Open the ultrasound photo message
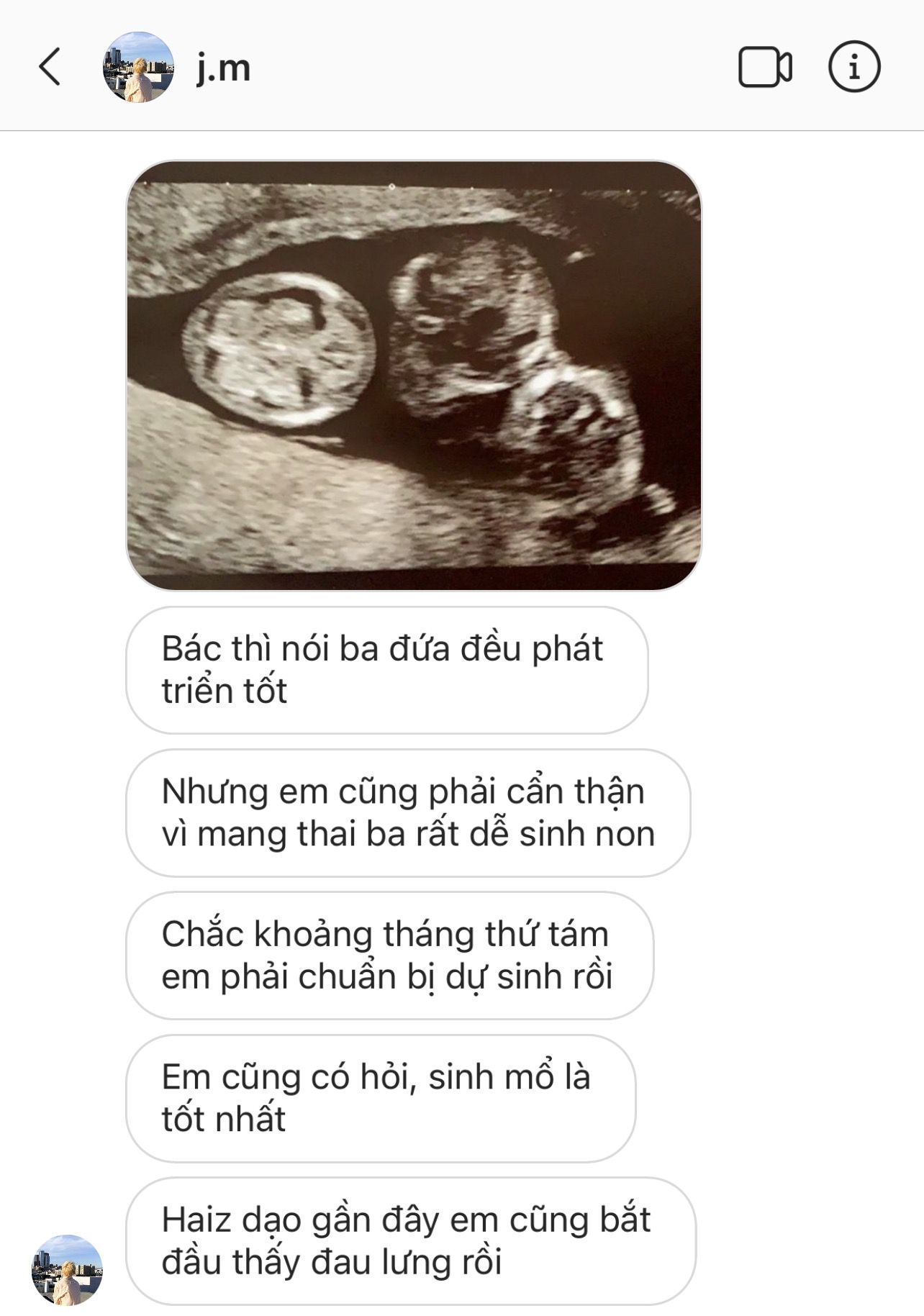The height and width of the screenshot is (1316, 924). (x=414, y=375)
